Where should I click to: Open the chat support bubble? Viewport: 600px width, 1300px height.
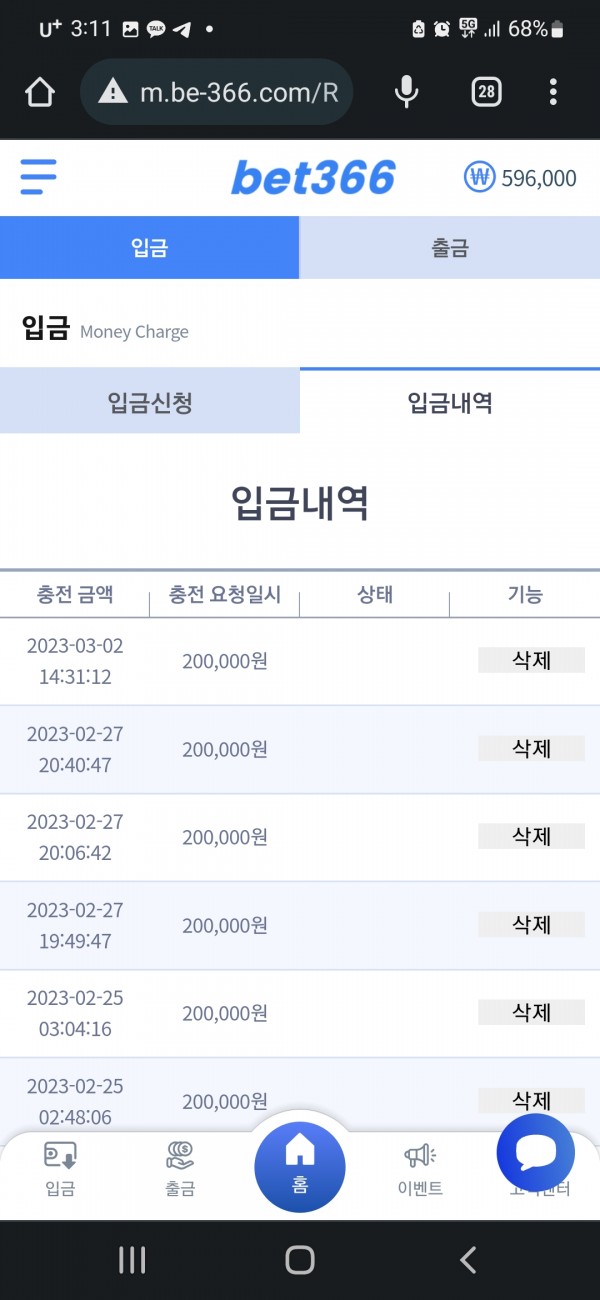(x=536, y=1152)
